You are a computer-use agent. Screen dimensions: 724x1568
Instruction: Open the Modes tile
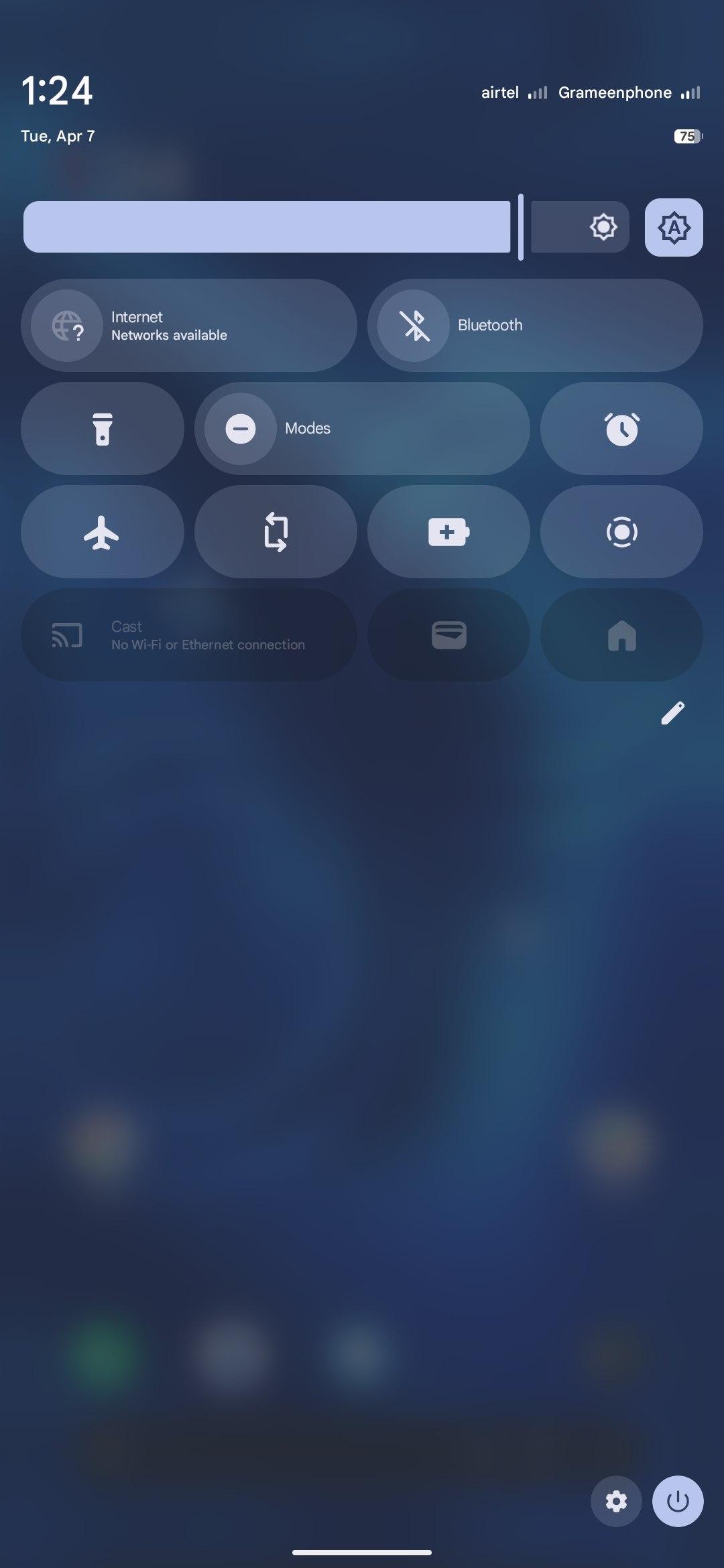362,429
